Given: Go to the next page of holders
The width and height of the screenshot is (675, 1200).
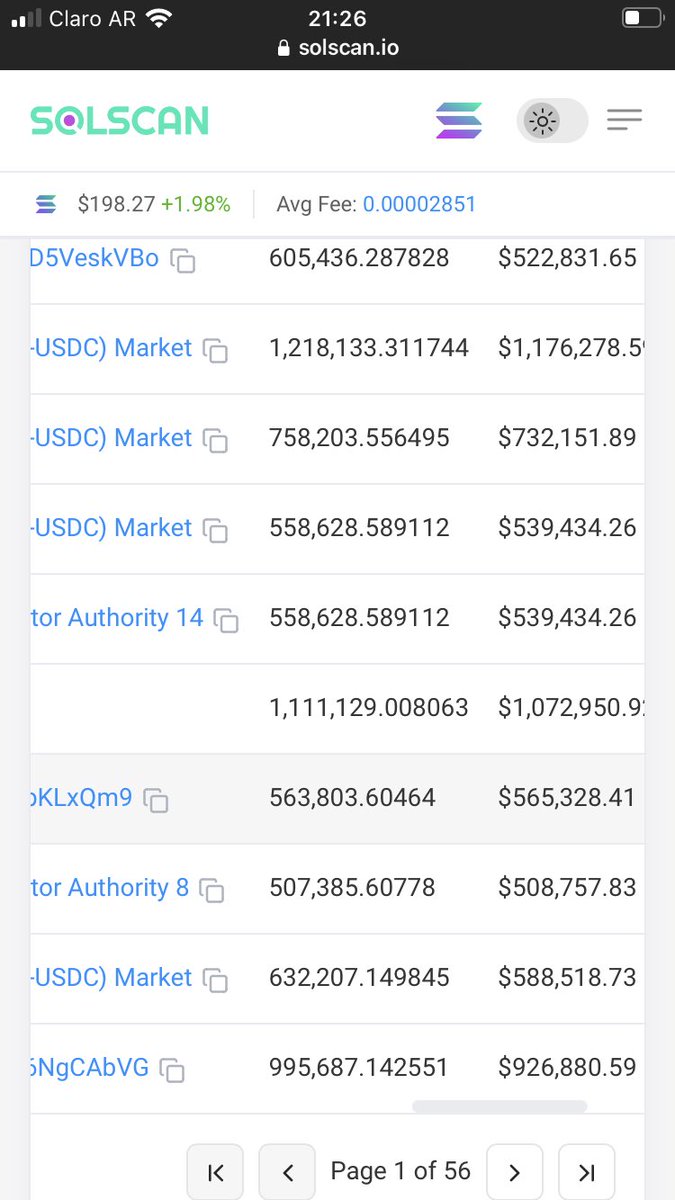Looking at the screenshot, I should (514, 1172).
